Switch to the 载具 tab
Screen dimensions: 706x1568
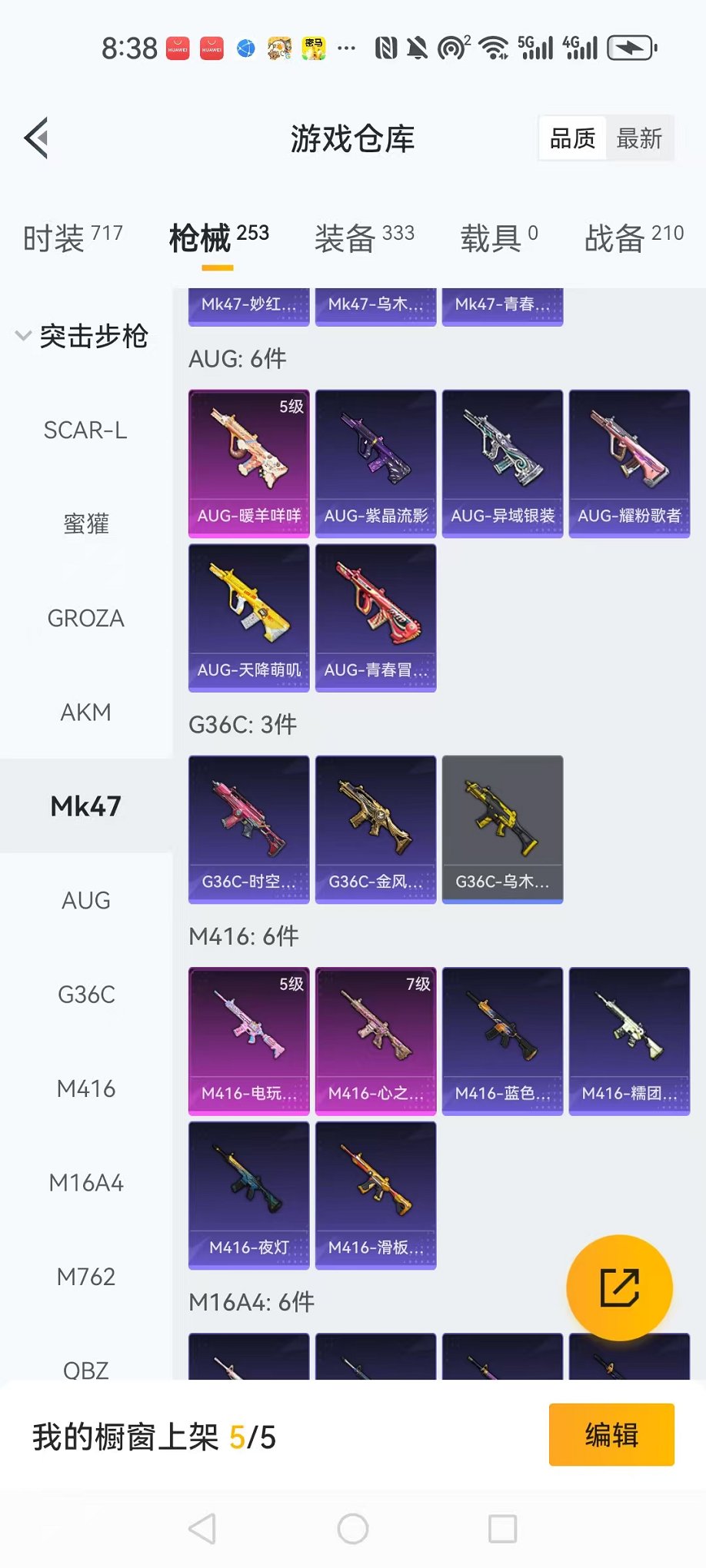[498, 238]
